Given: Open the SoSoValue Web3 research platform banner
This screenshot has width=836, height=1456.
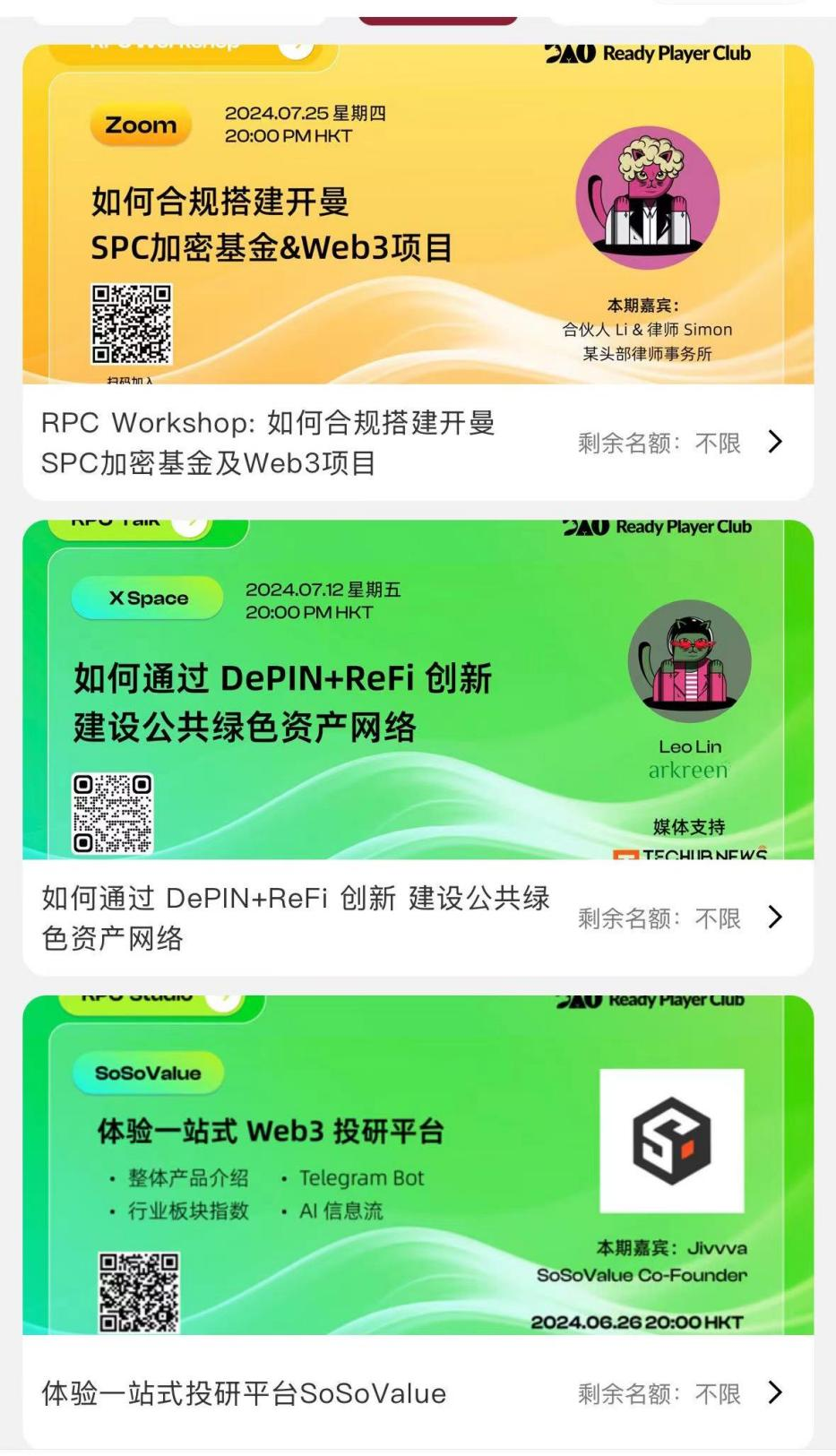Looking at the screenshot, I should pos(418,1165).
